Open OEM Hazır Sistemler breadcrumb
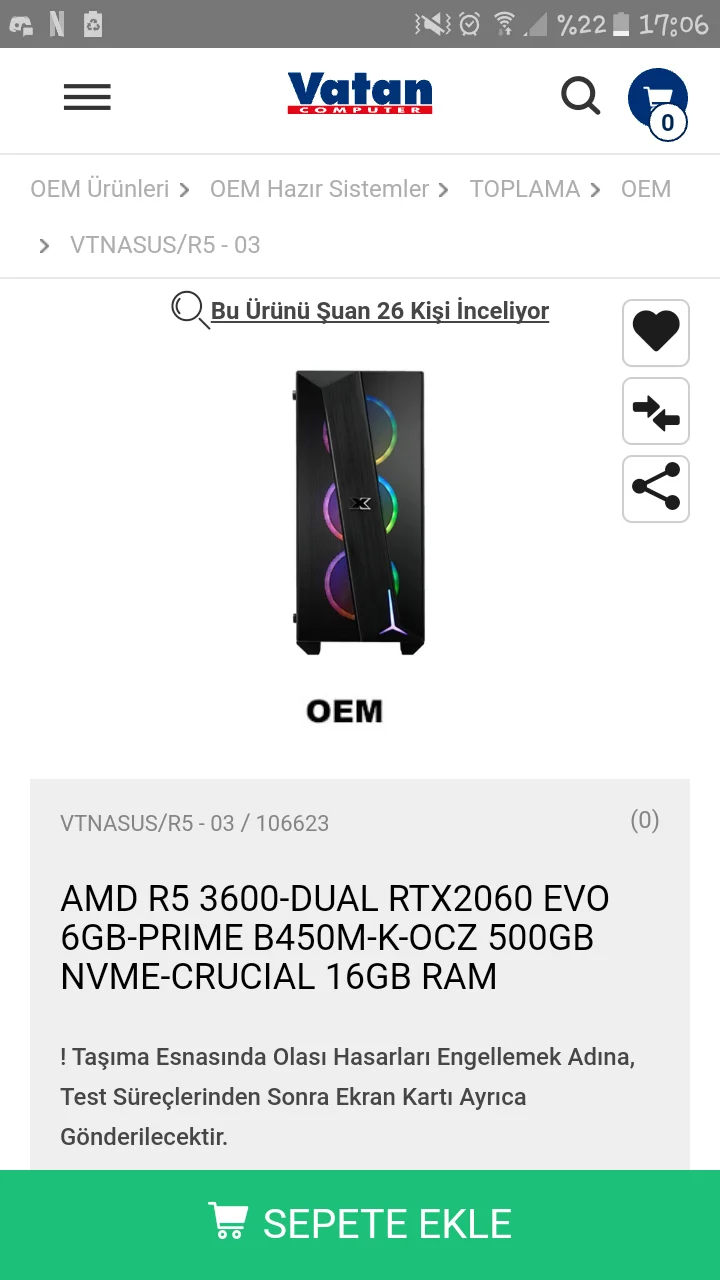This screenshot has height=1280, width=720. tap(319, 189)
